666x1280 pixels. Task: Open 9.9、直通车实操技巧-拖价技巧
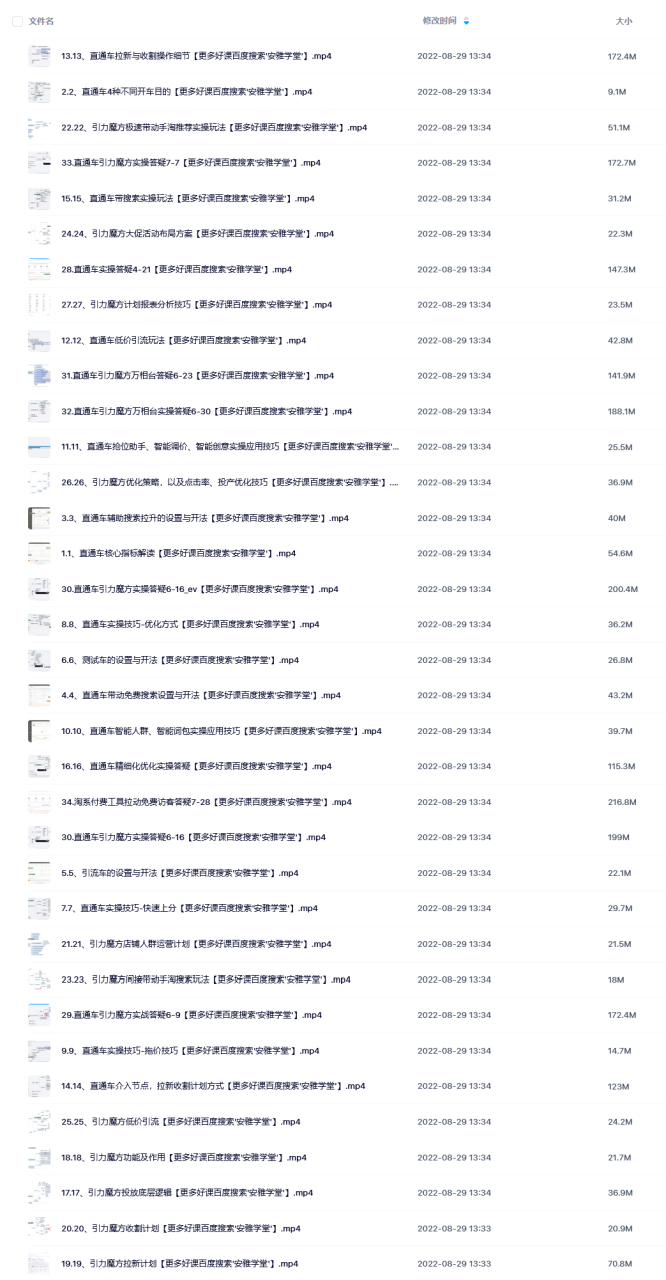191,1050
